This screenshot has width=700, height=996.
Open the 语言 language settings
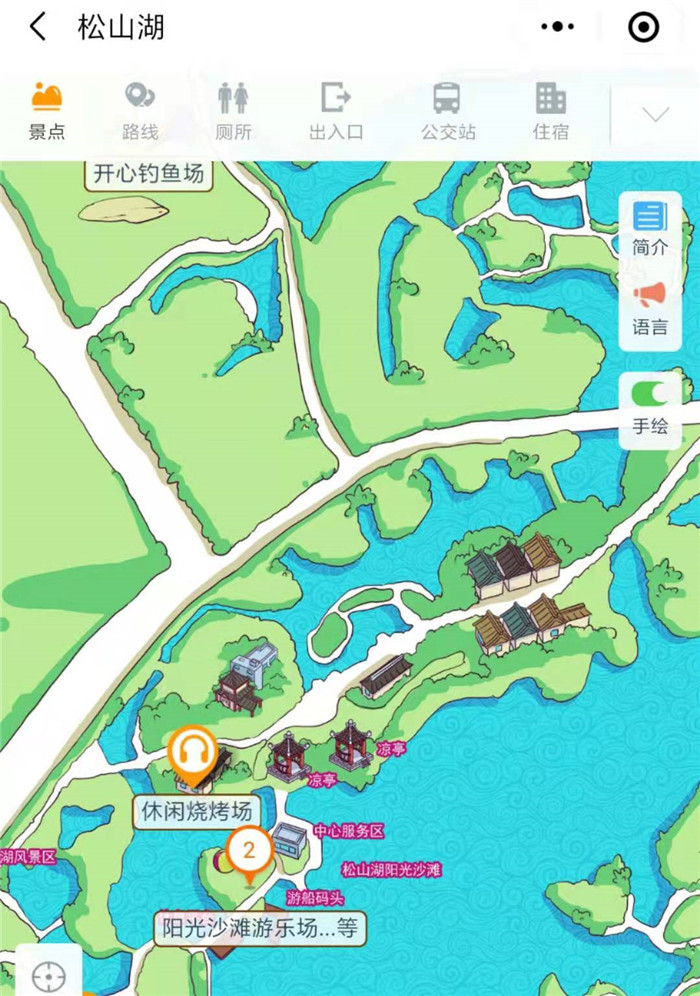pyautogui.click(x=649, y=308)
